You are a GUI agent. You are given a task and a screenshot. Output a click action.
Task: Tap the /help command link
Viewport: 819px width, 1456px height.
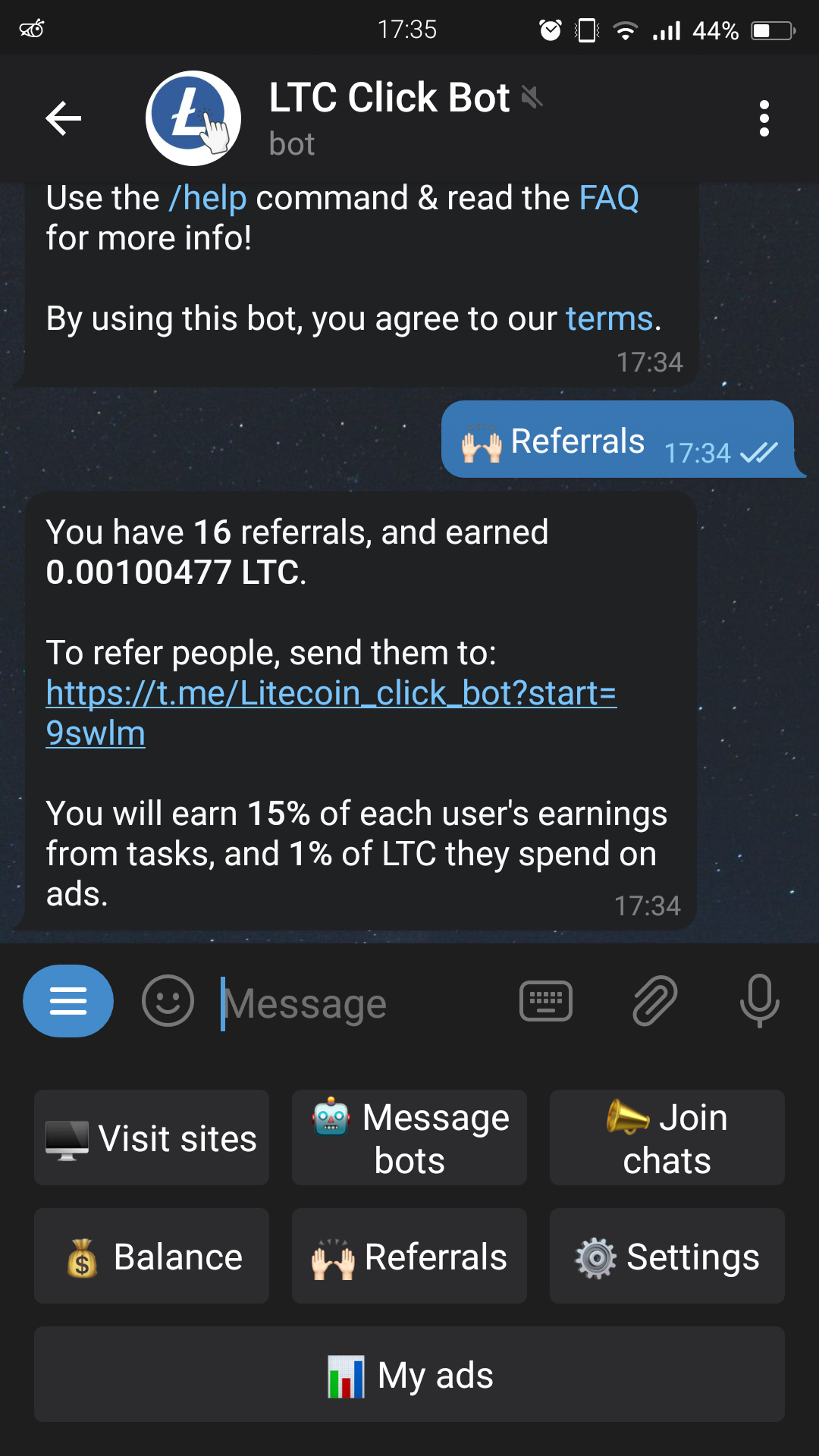[208, 199]
